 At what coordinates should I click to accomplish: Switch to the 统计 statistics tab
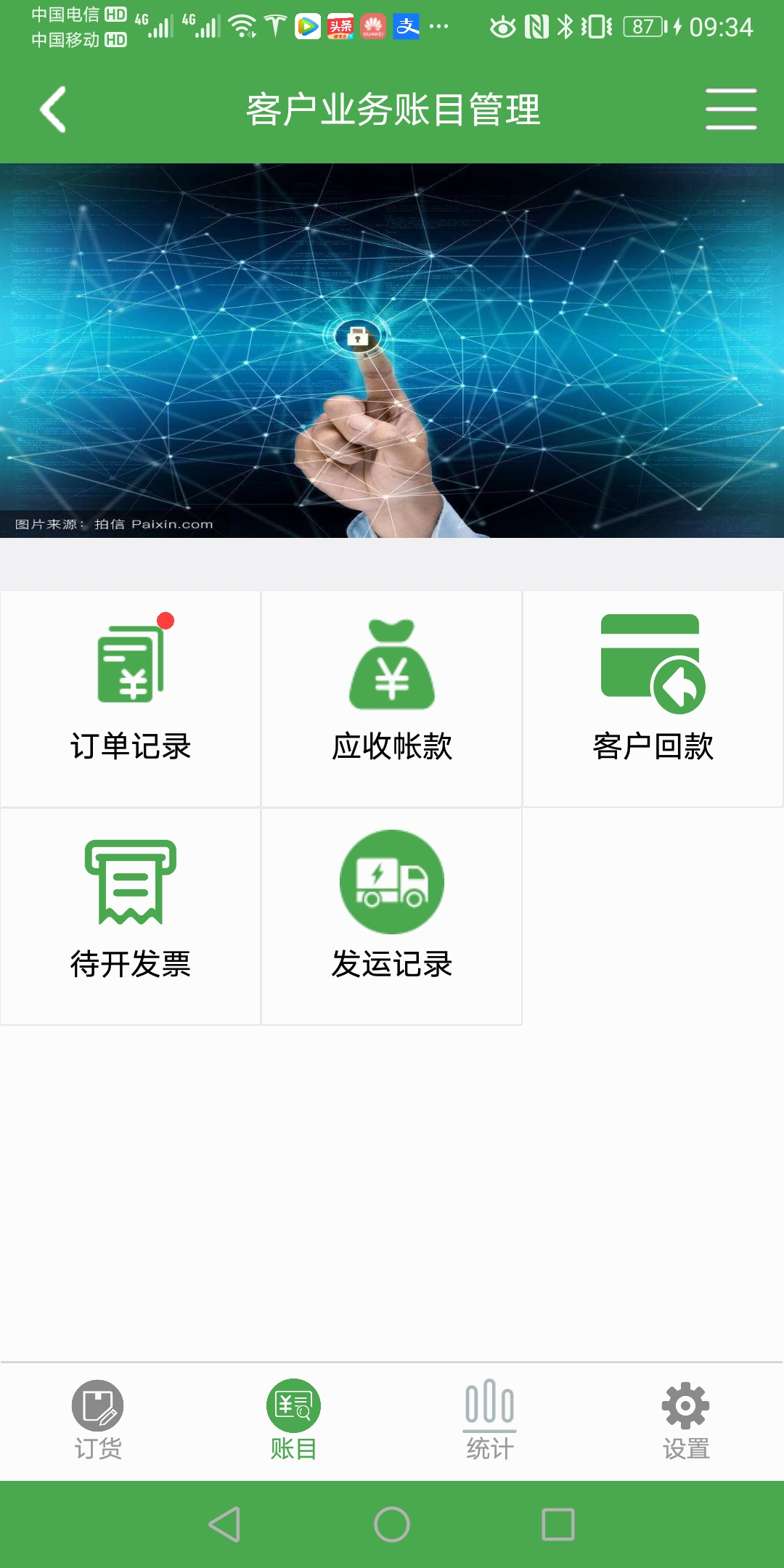click(x=490, y=1421)
